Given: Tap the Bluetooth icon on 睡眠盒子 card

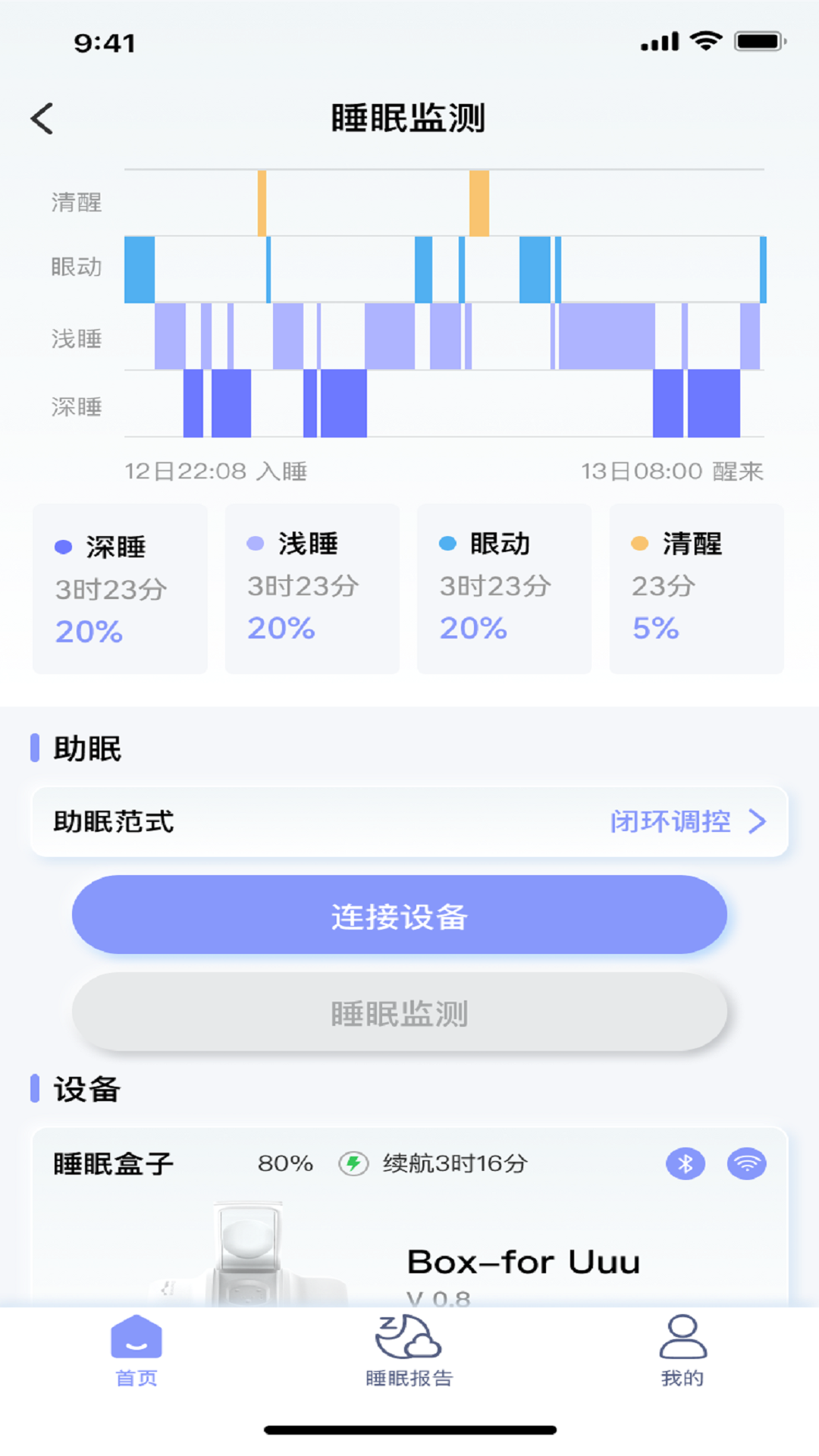Looking at the screenshot, I should (686, 1163).
